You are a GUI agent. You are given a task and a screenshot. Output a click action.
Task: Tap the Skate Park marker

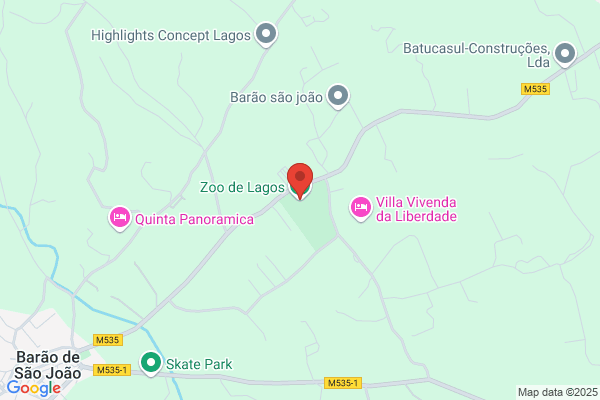coord(151,364)
